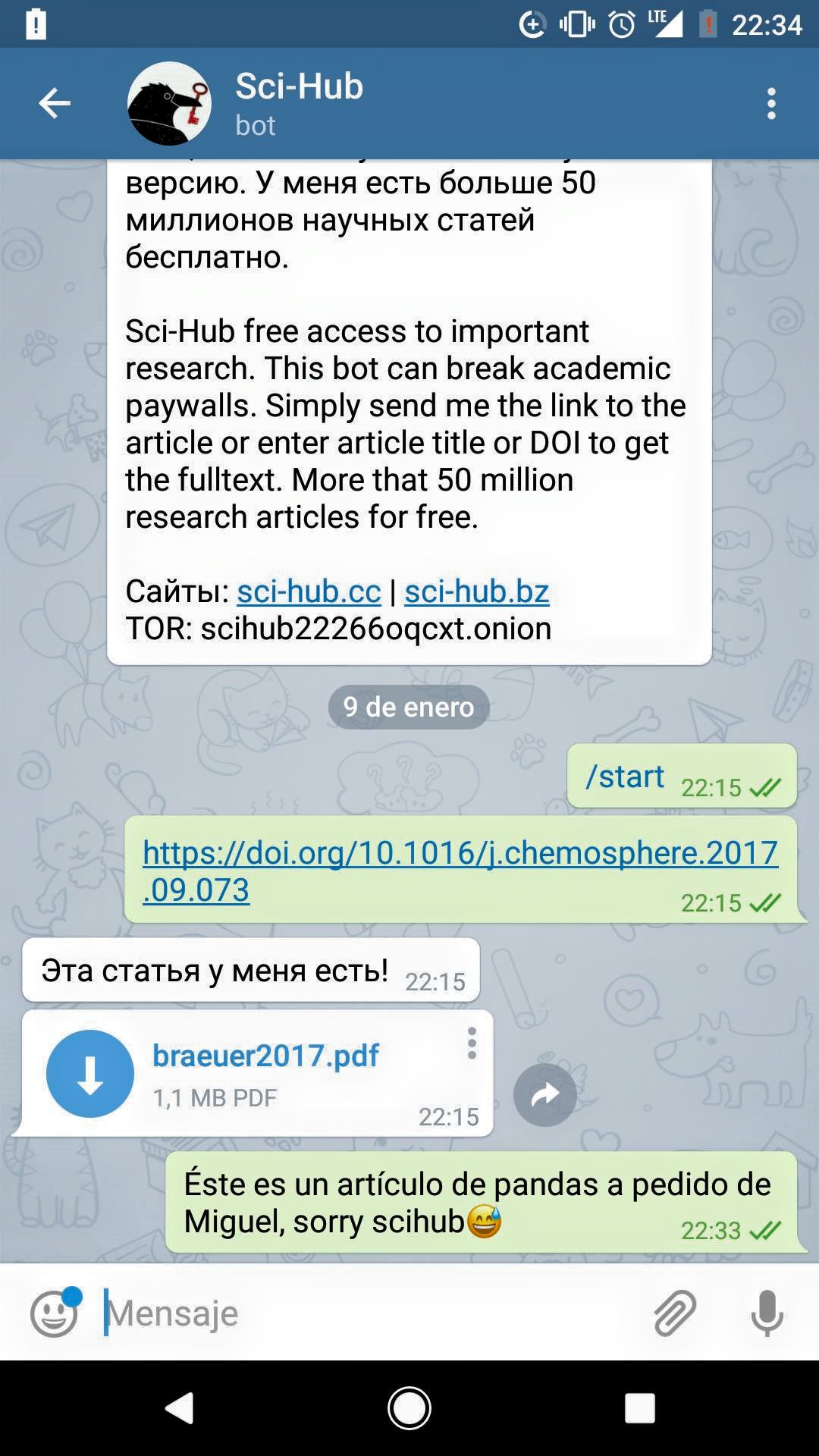Open the sci-hub.bz link
Image resolution: width=819 pixels, height=1456 pixels.
[x=476, y=591]
